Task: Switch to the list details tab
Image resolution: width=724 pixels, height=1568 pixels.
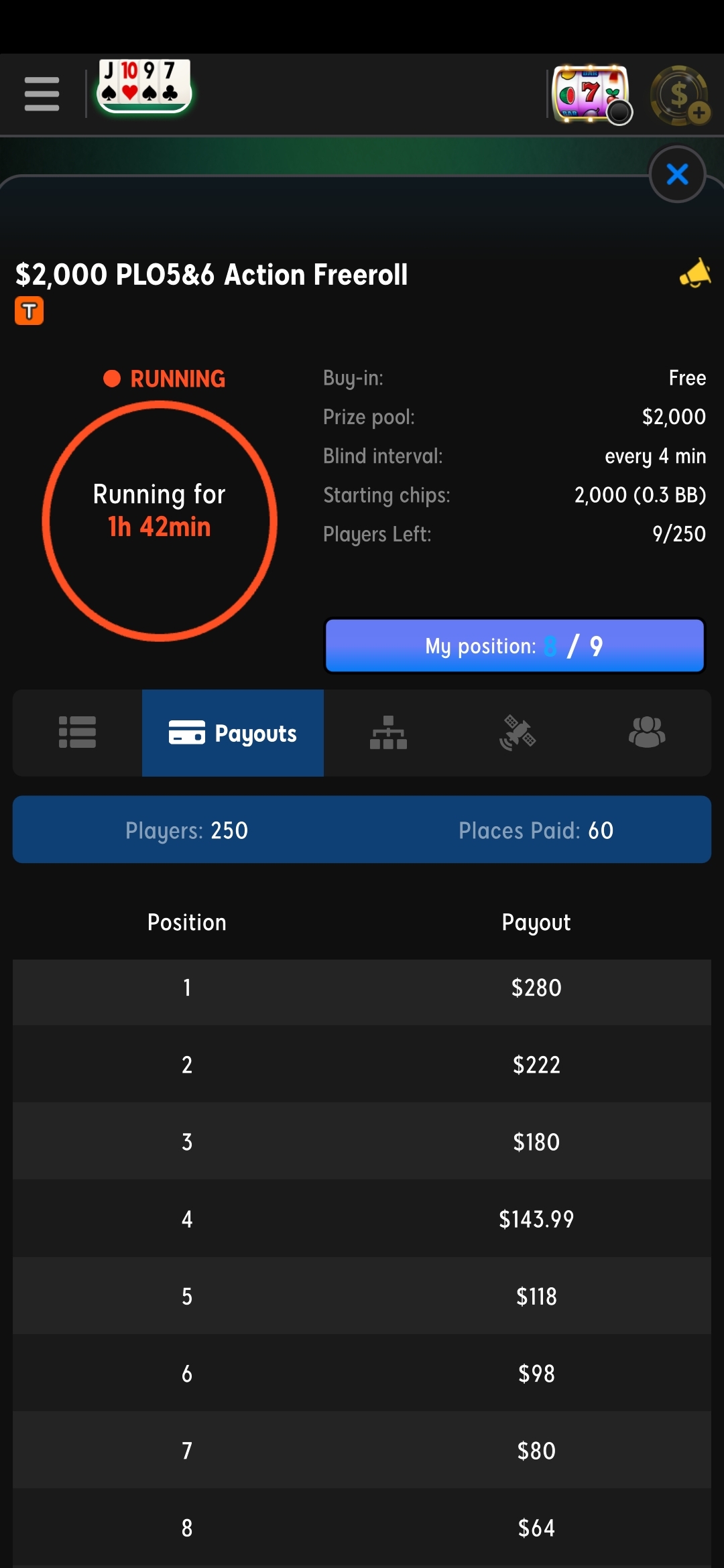Action: point(77,732)
